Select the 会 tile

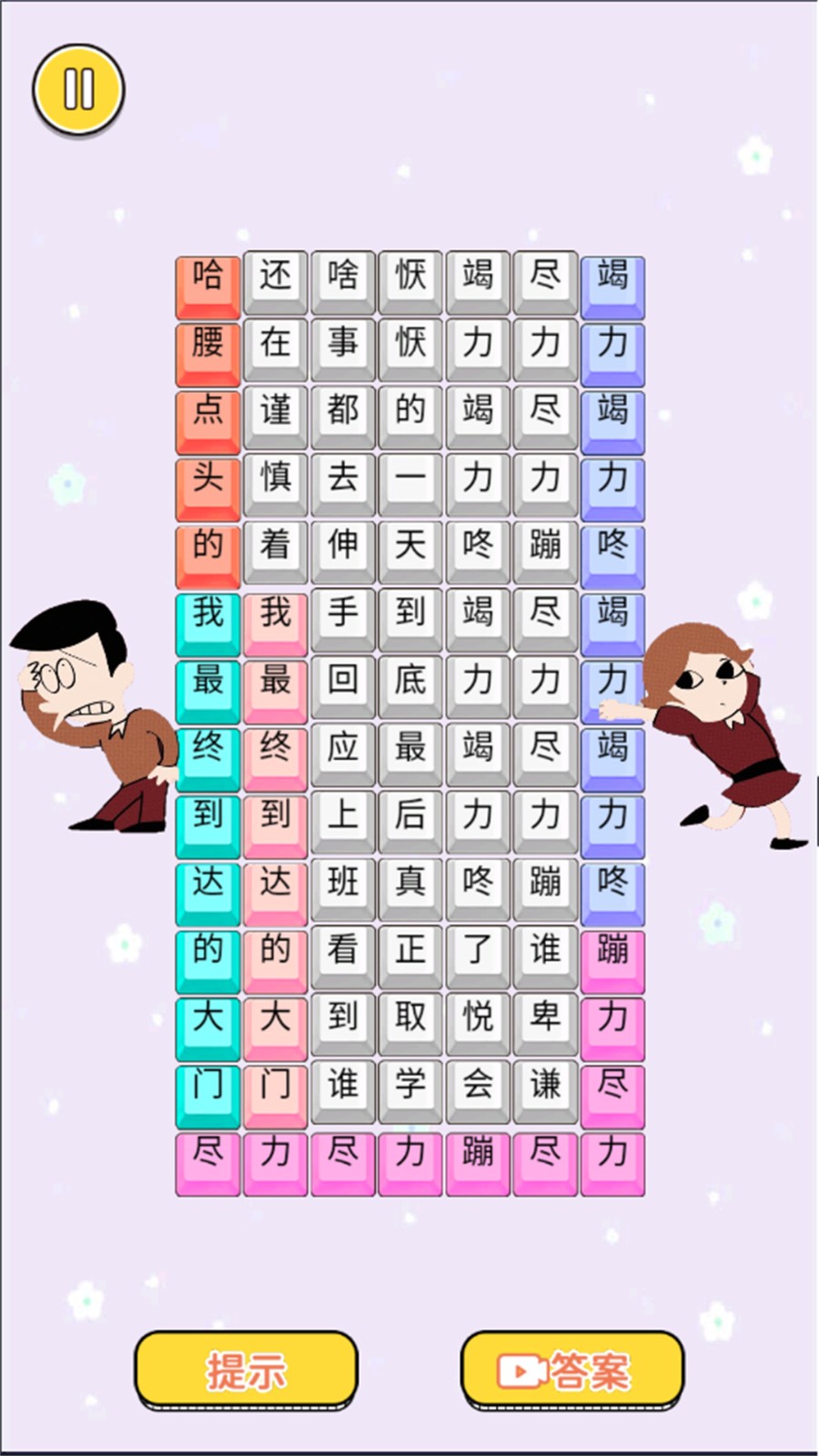click(477, 1083)
